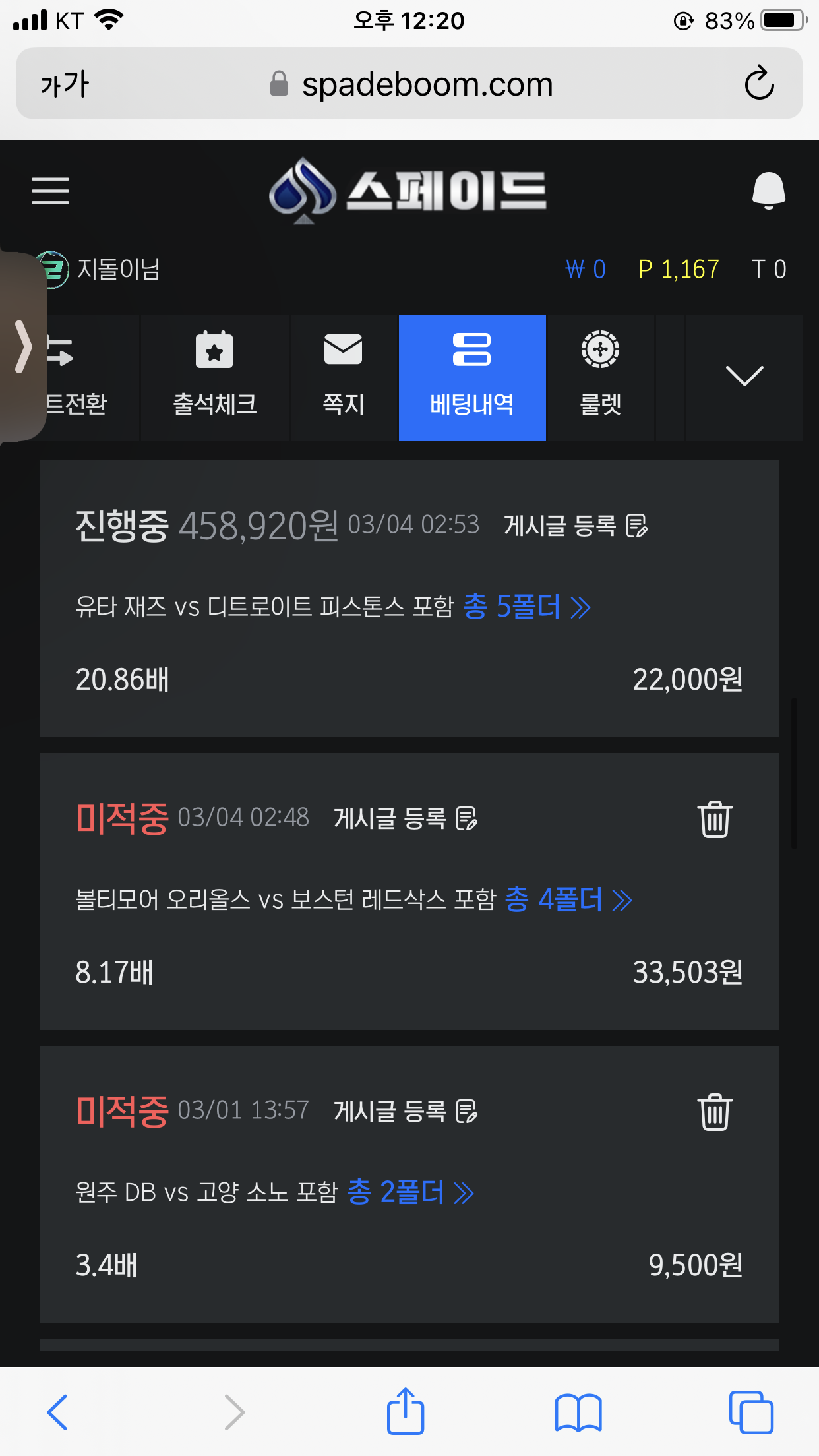
Task: Tap 게시글 등록 on the 03/04 02:48 bet
Action: (405, 819)
